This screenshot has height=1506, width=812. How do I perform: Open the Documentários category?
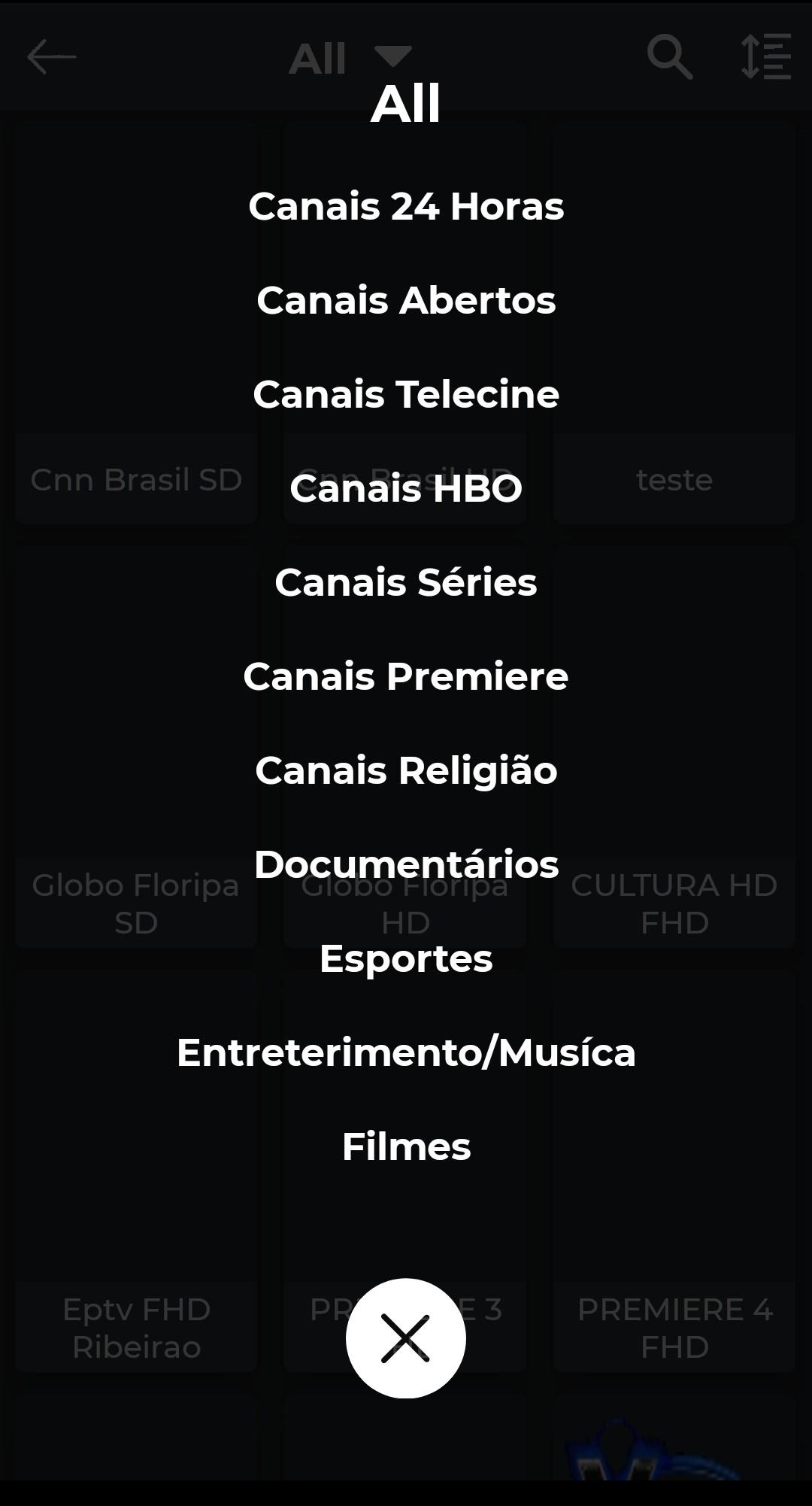[406, 864]
